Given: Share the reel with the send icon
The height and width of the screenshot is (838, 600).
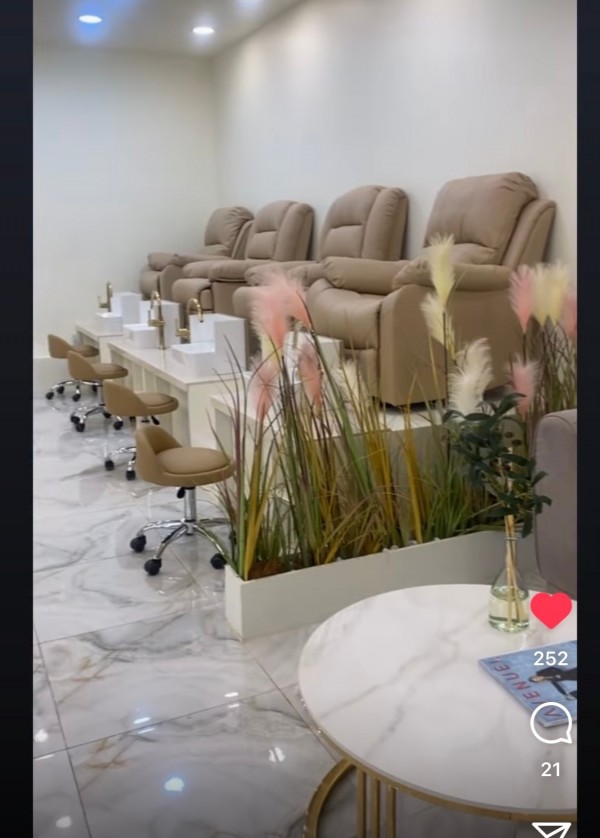Looking at the screenshot, I should tap(551, 829).
